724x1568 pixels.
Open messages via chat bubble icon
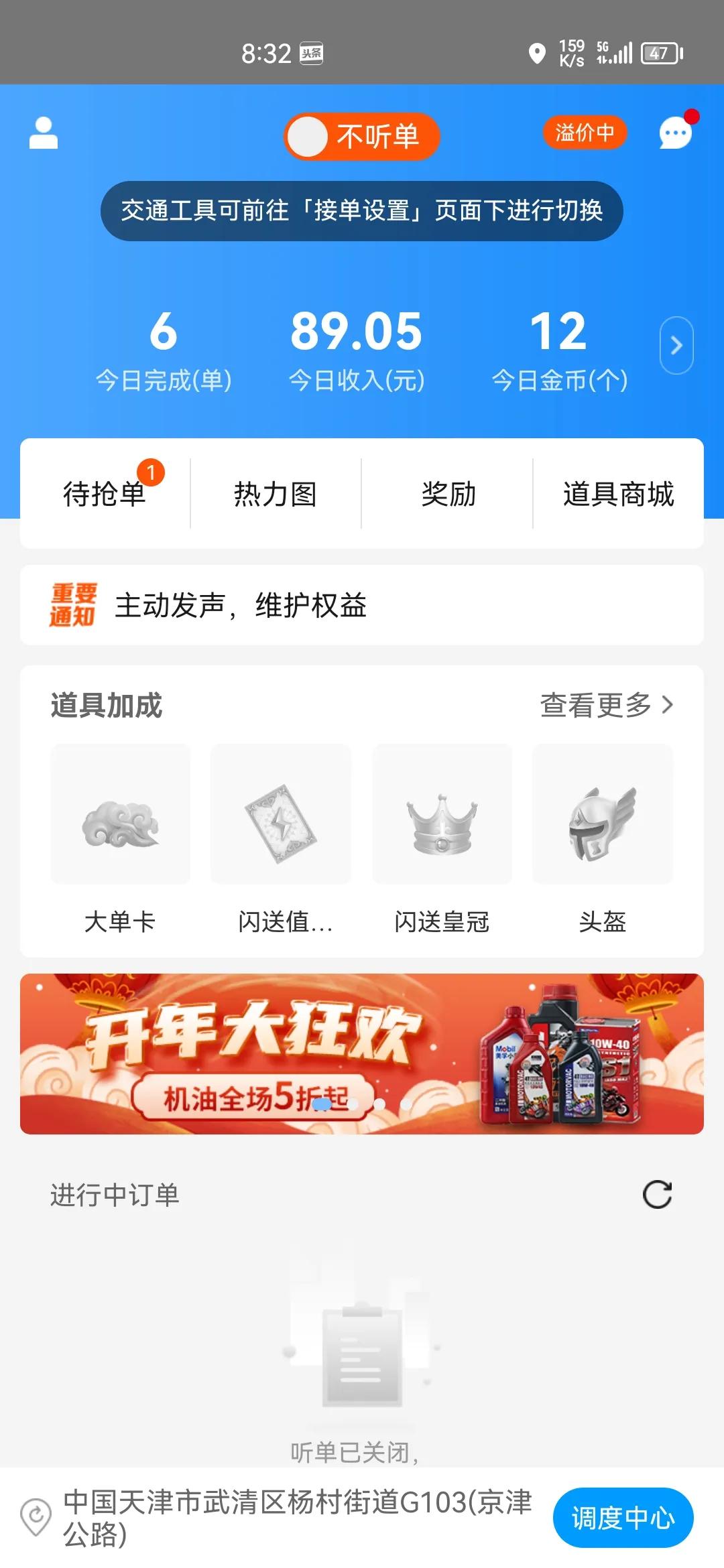tap(675, 133)
